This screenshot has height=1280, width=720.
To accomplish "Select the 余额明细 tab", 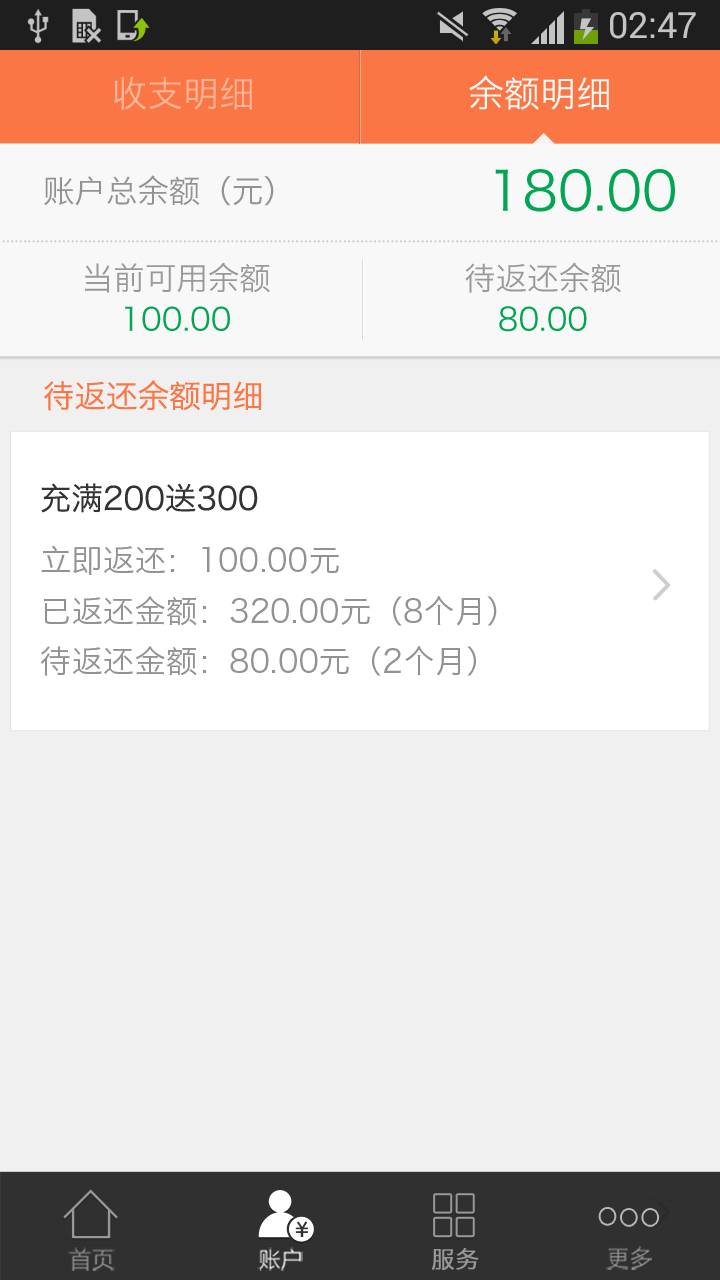I will (x=540, y=96).
